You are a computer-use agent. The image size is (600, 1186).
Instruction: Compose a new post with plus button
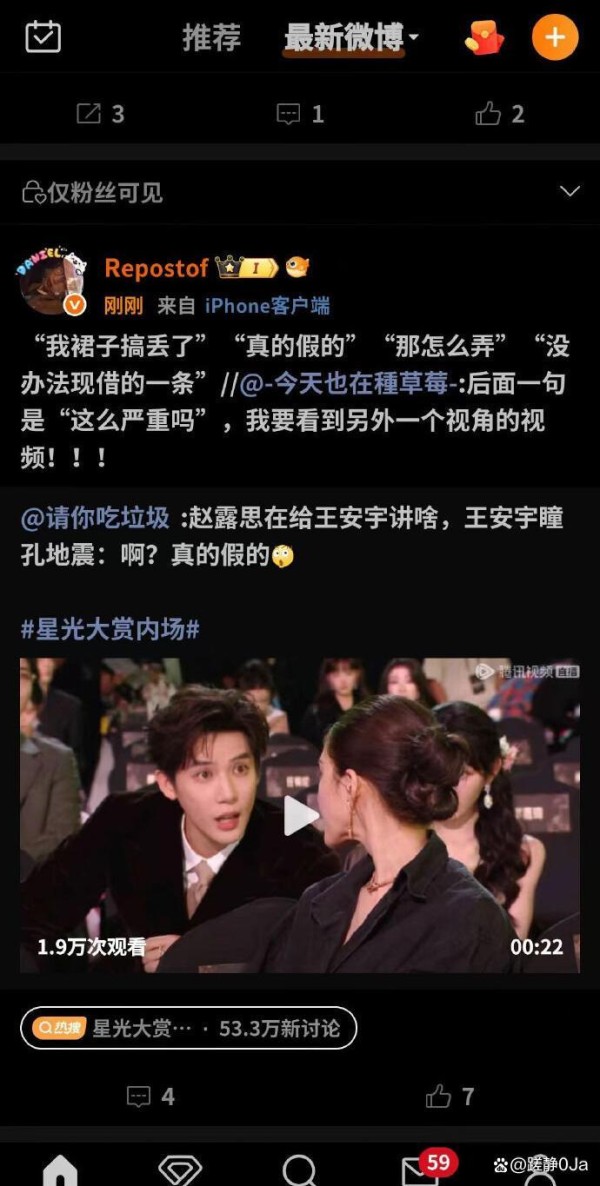click(x=555, y=38)
